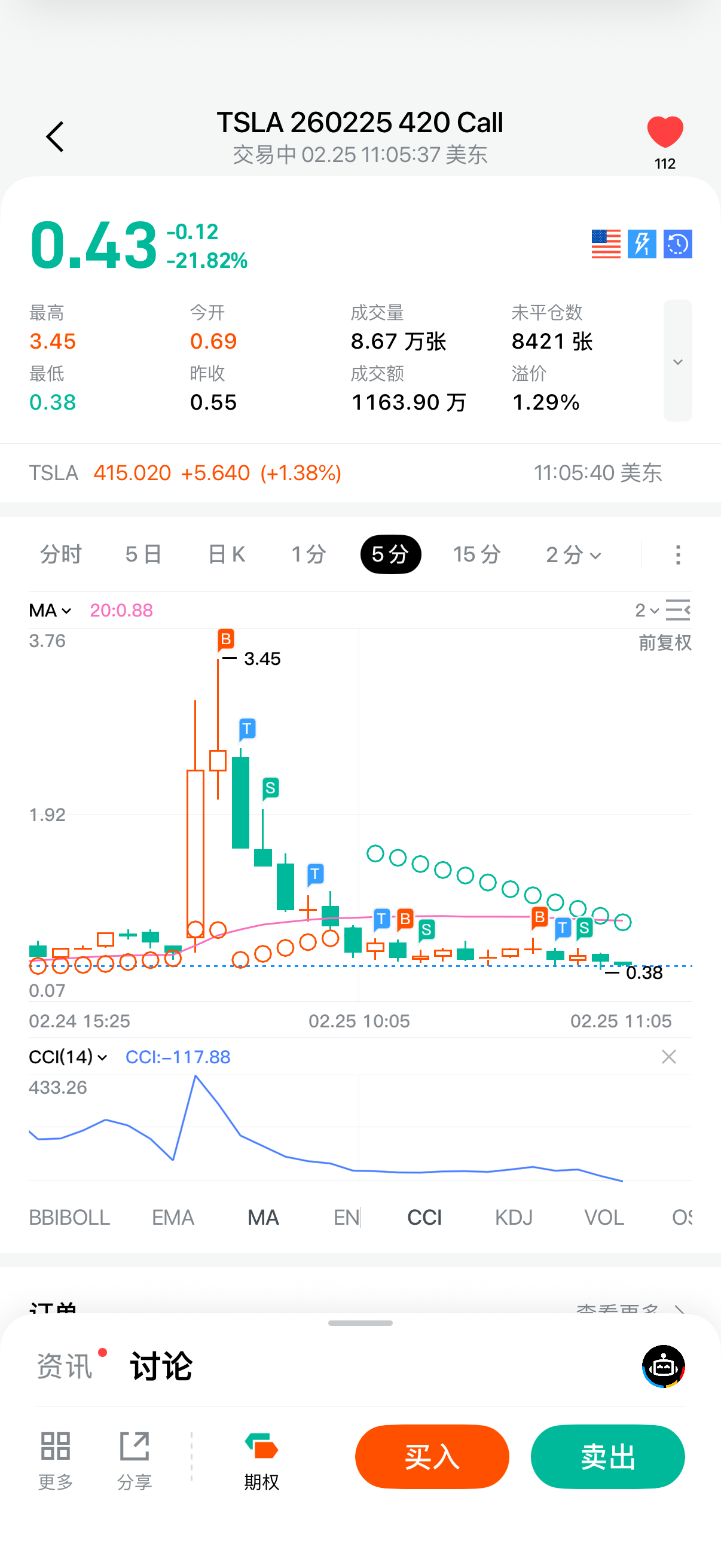Tap the red heart favorite icon
The image size is (721, 1568).
(x=664, y=132)
